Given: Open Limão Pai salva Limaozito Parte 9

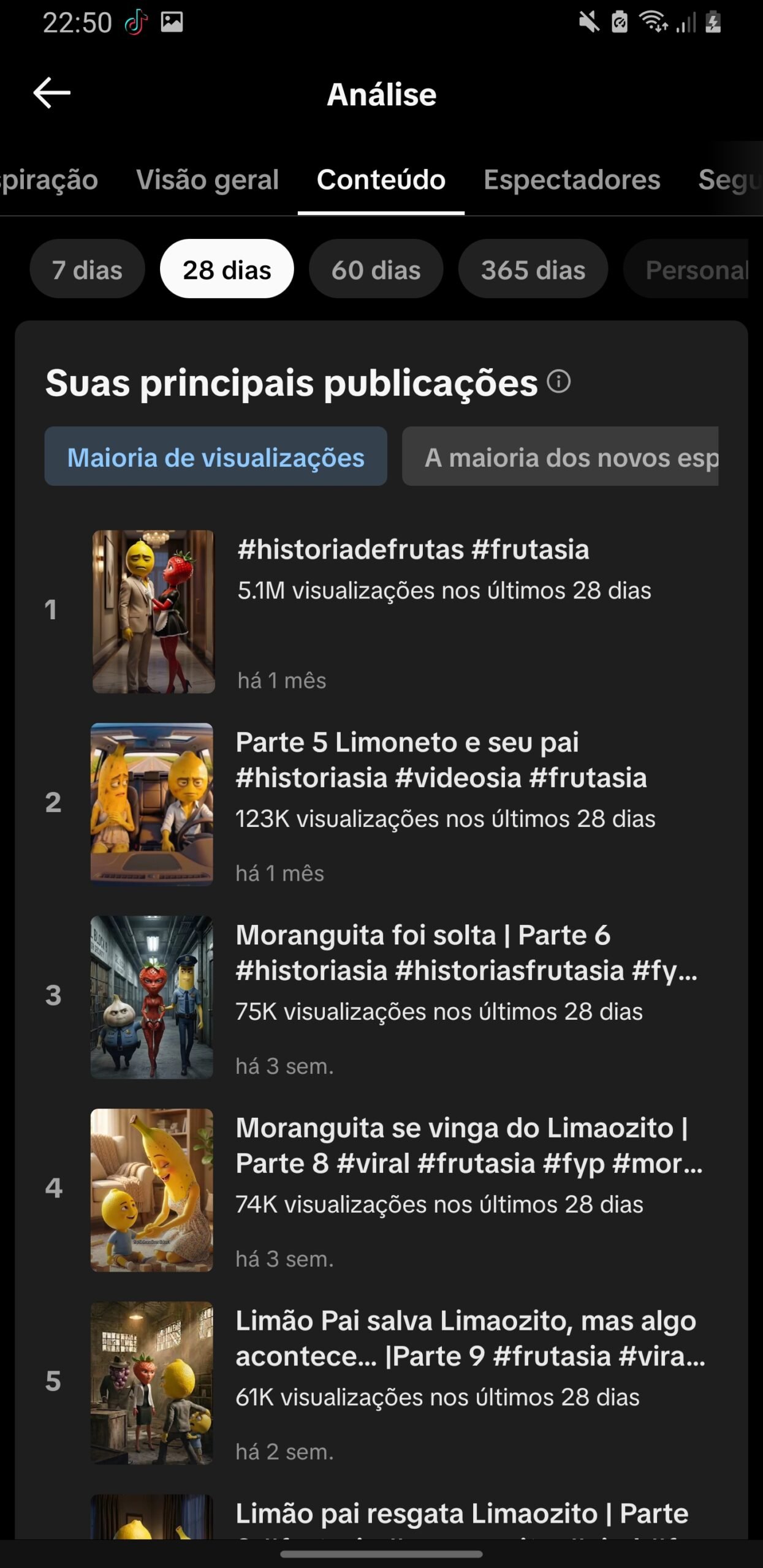Looking at the screenshot, I should 381,1383.
